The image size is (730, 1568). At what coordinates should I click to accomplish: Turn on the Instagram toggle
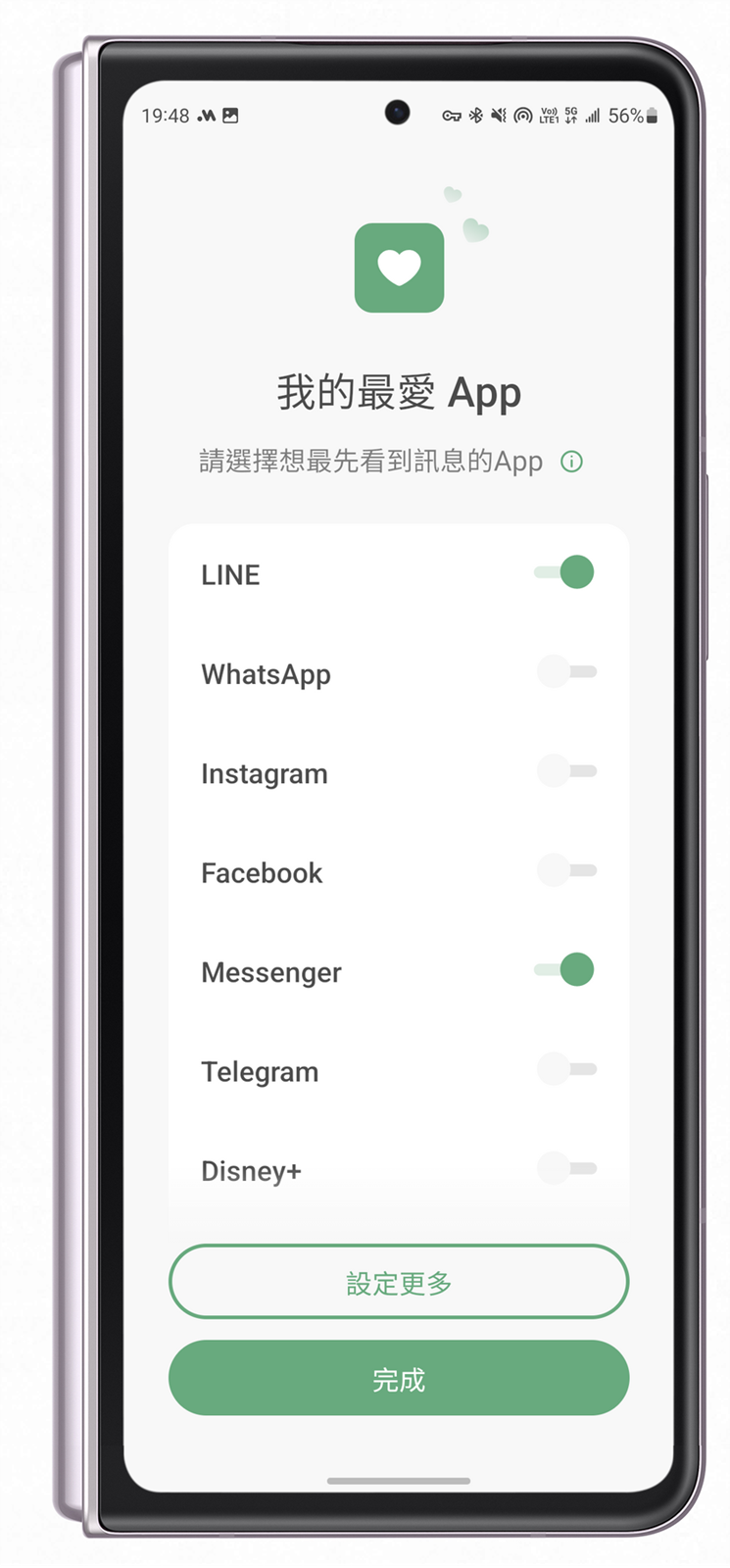click(566, 771)
